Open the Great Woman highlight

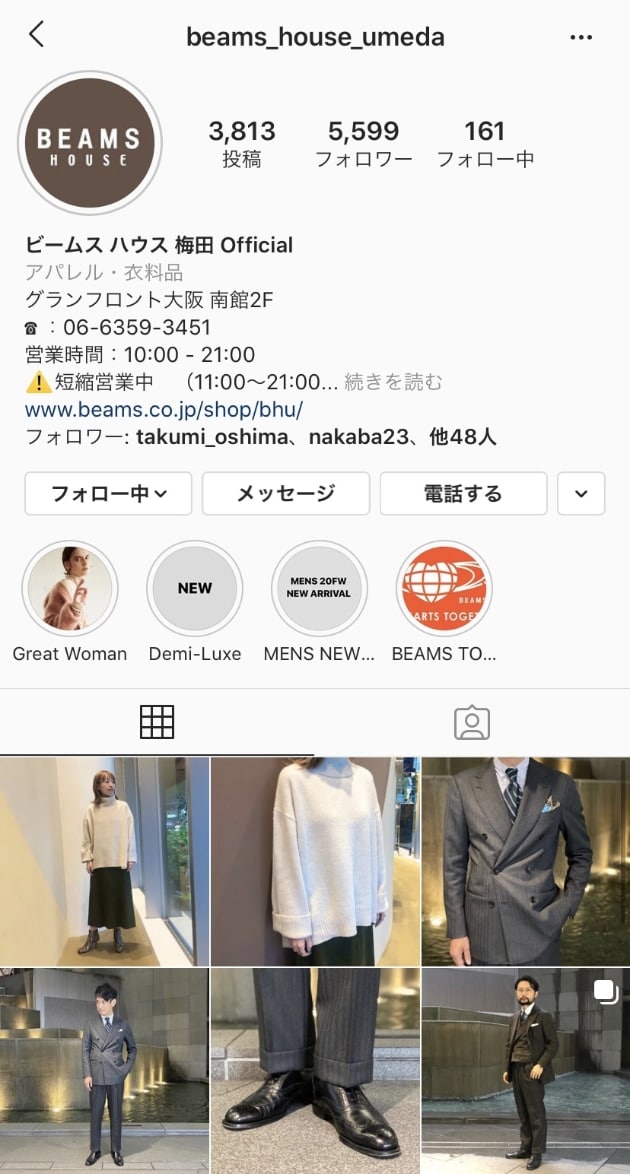(x=70, y=589)
